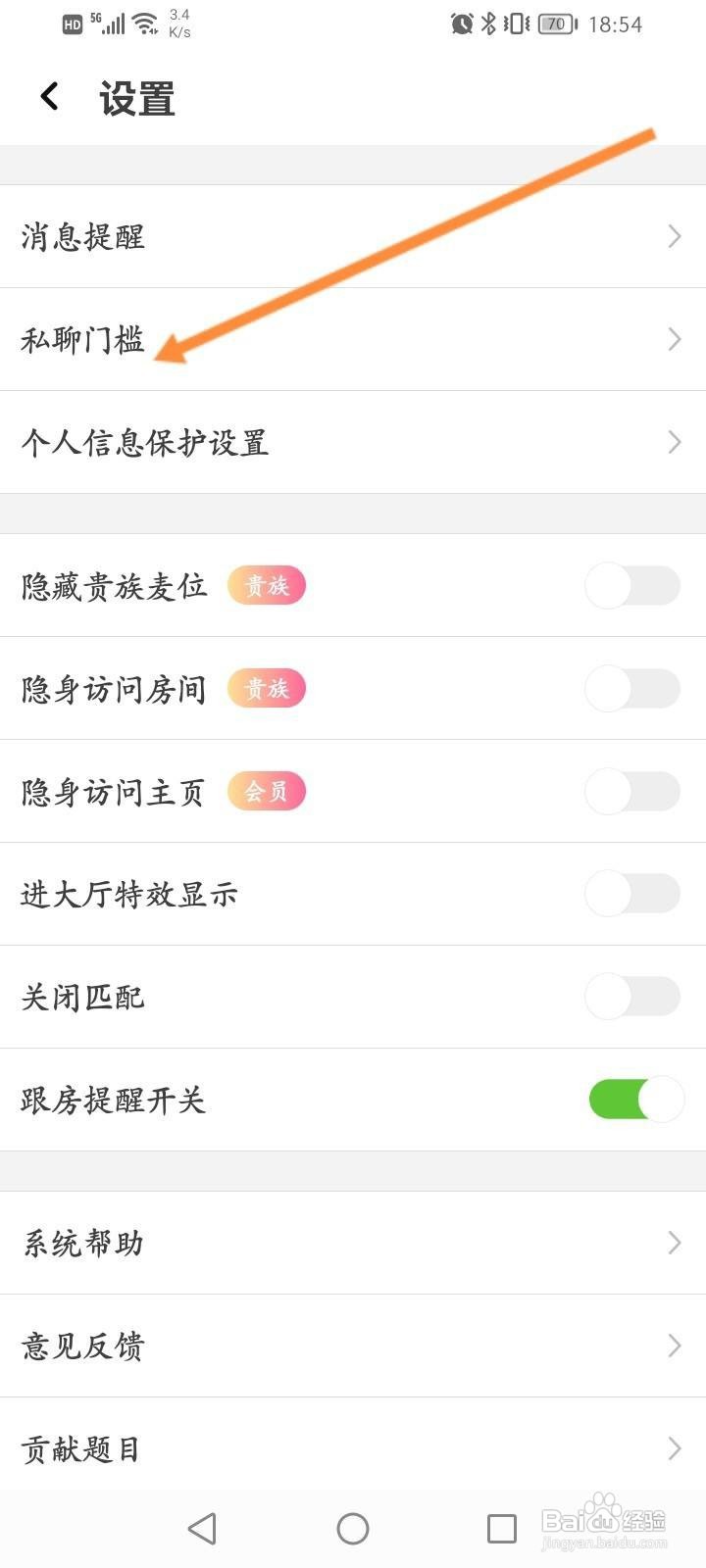Turn on 隐身访问主页 switch

point(632,792)
